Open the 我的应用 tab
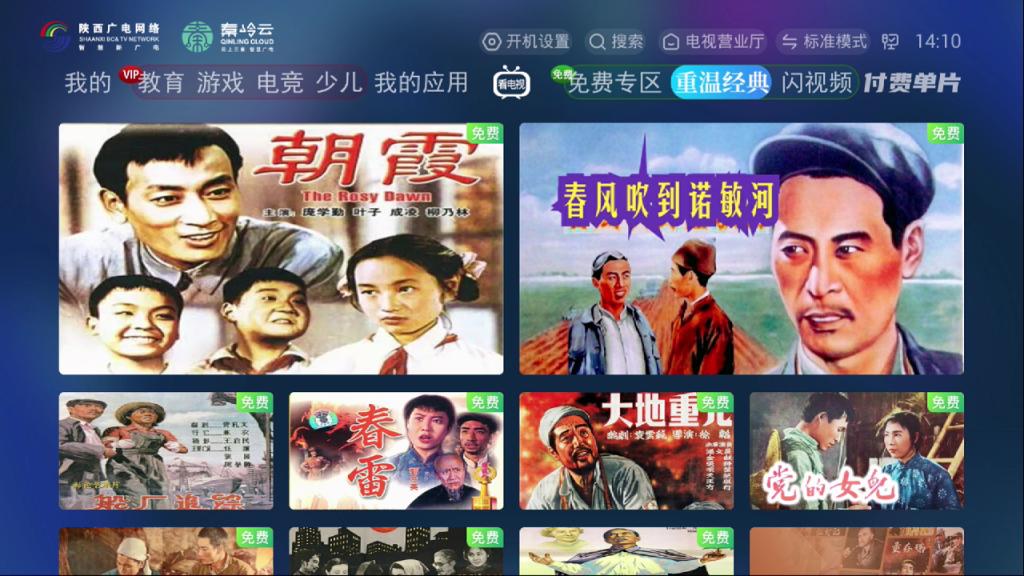 421,83
